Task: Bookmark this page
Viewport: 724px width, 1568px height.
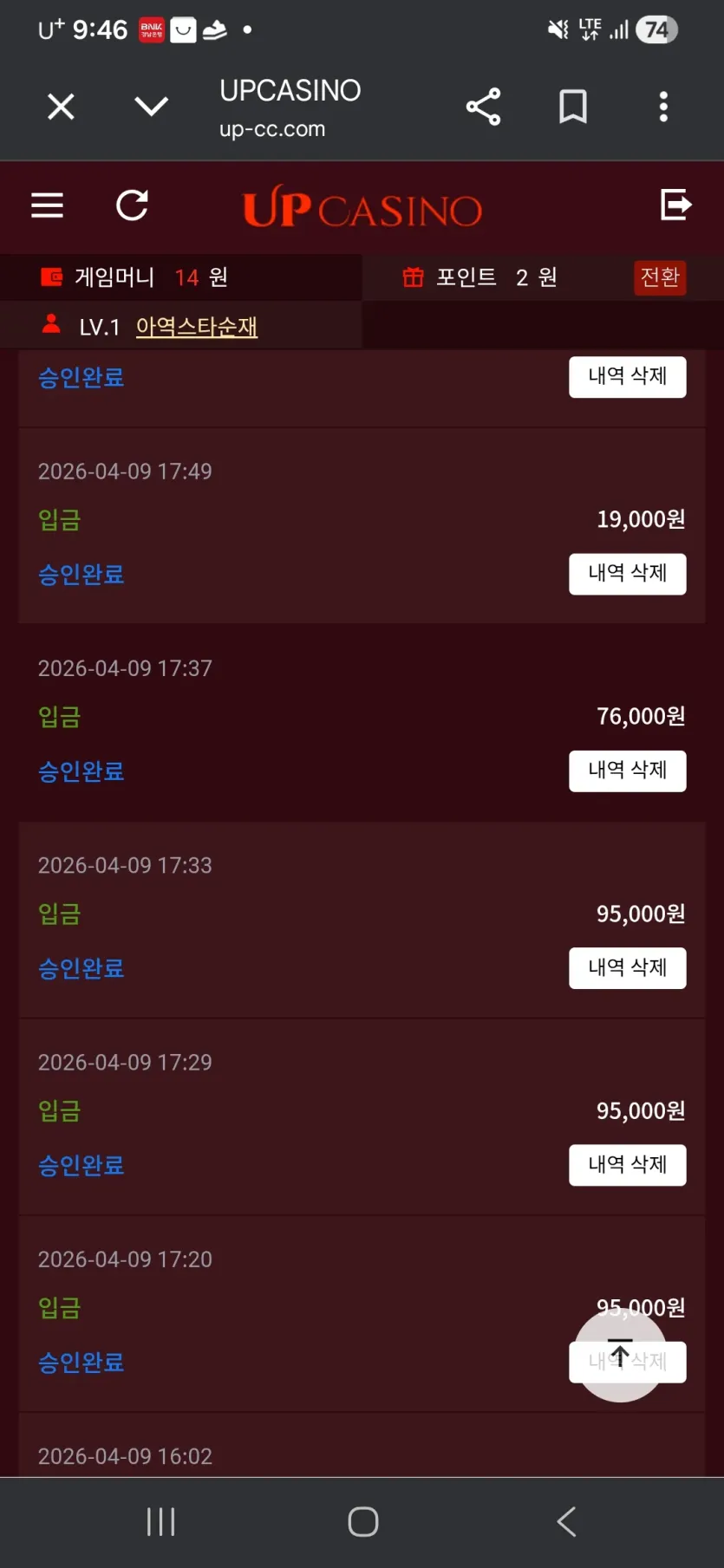Action: 573,107
